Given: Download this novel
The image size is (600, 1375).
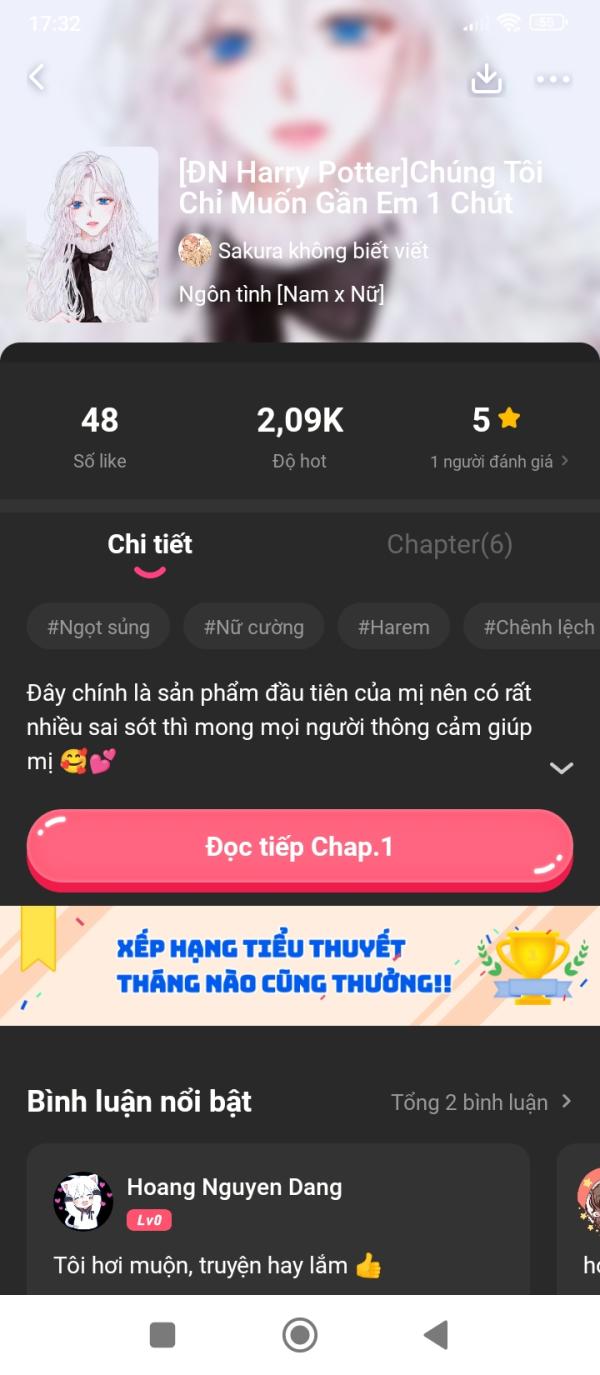Looking at the screenshot, I should (486, 78).
